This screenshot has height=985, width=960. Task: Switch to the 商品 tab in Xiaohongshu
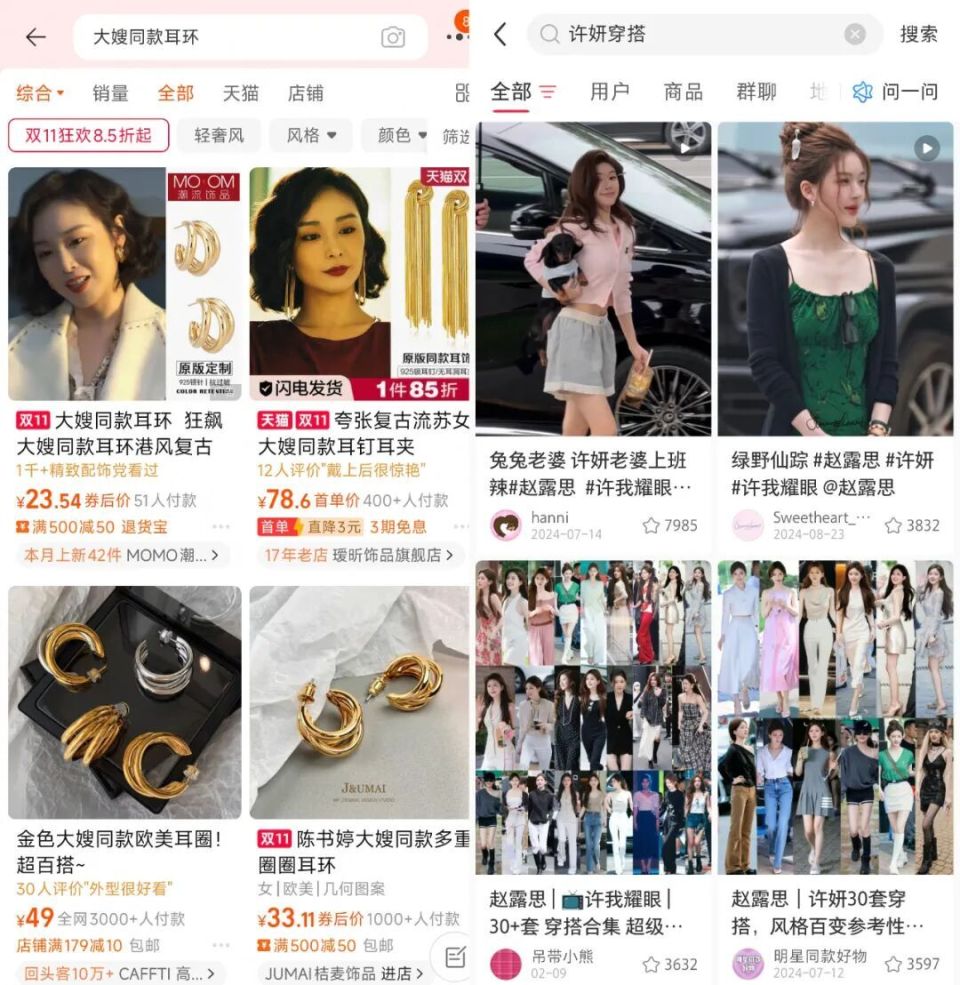pyautogui.click(x=681, y=90)
